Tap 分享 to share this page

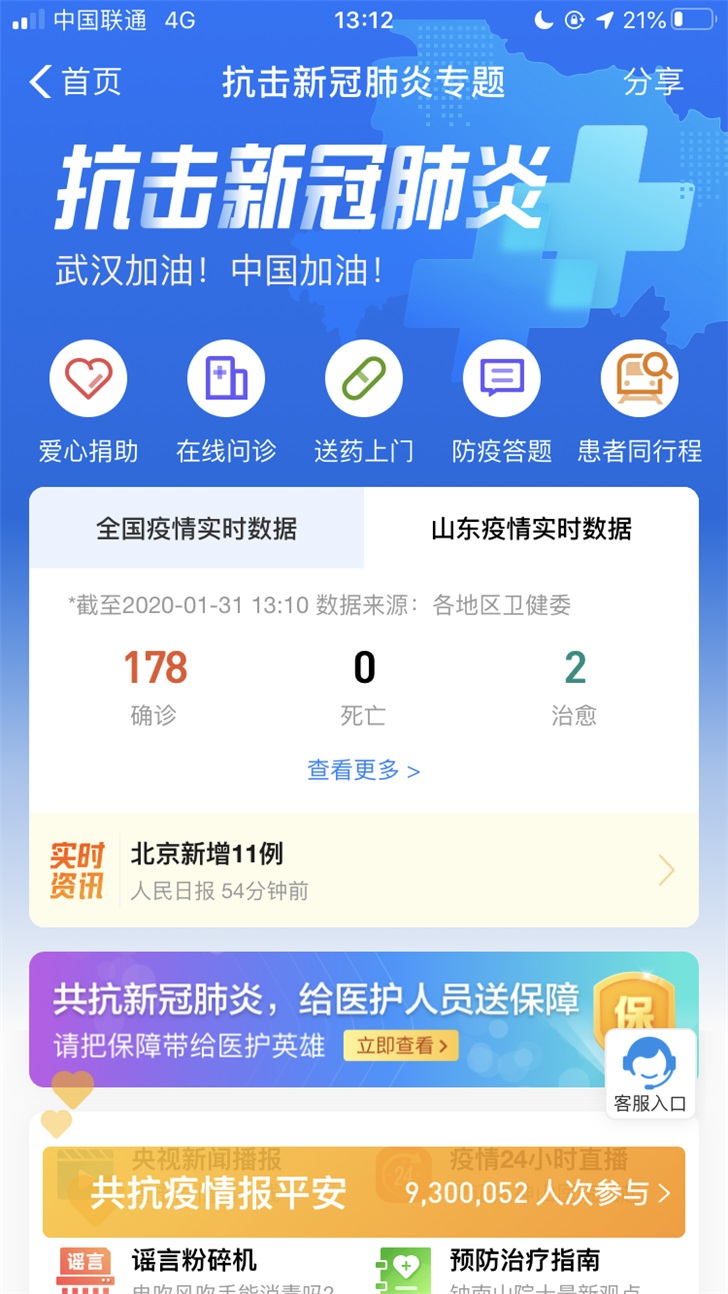653,82
